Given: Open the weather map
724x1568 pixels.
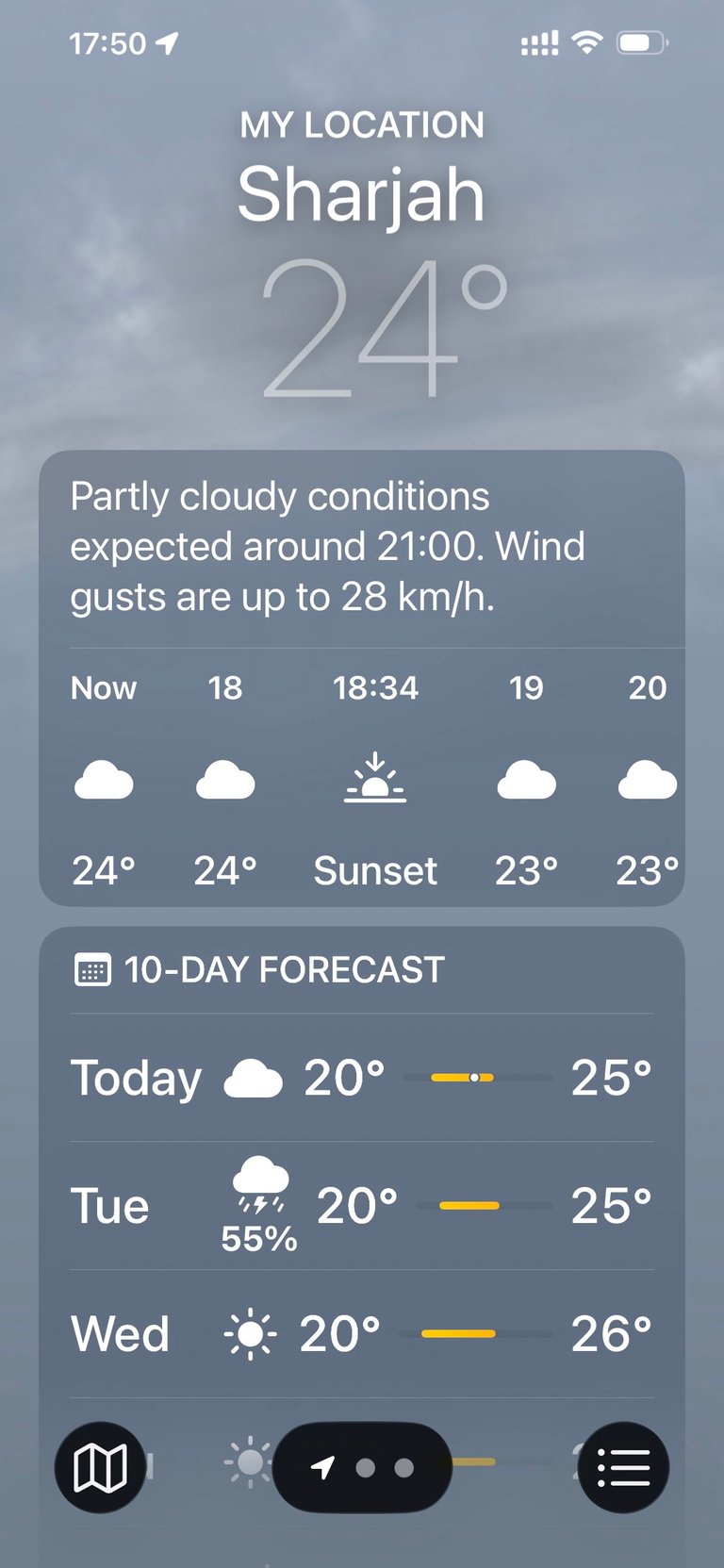Looking at the screenshot, I should [x=100, y=1467].
